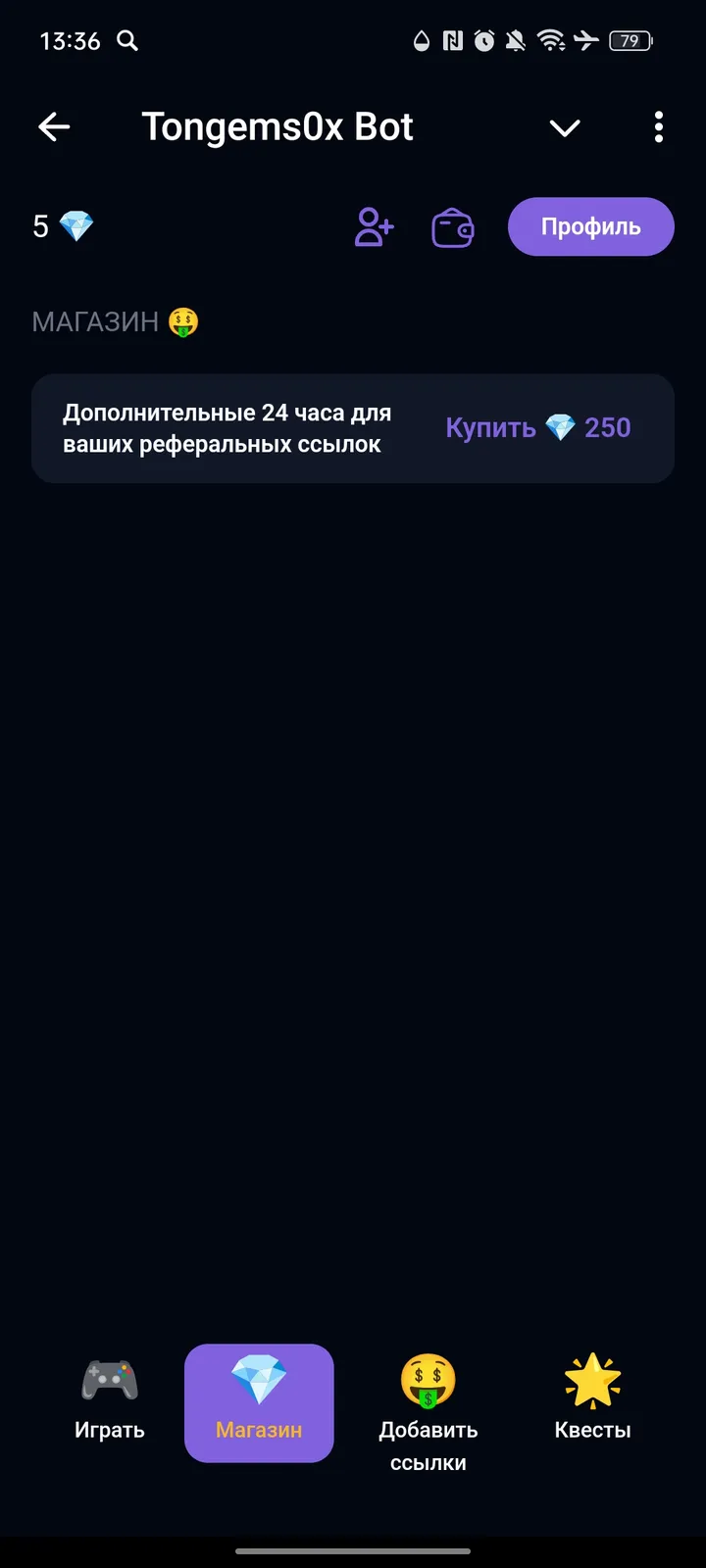Tap the Профиль button
This screenshot has height=1568, width=706.
point(590,226)
